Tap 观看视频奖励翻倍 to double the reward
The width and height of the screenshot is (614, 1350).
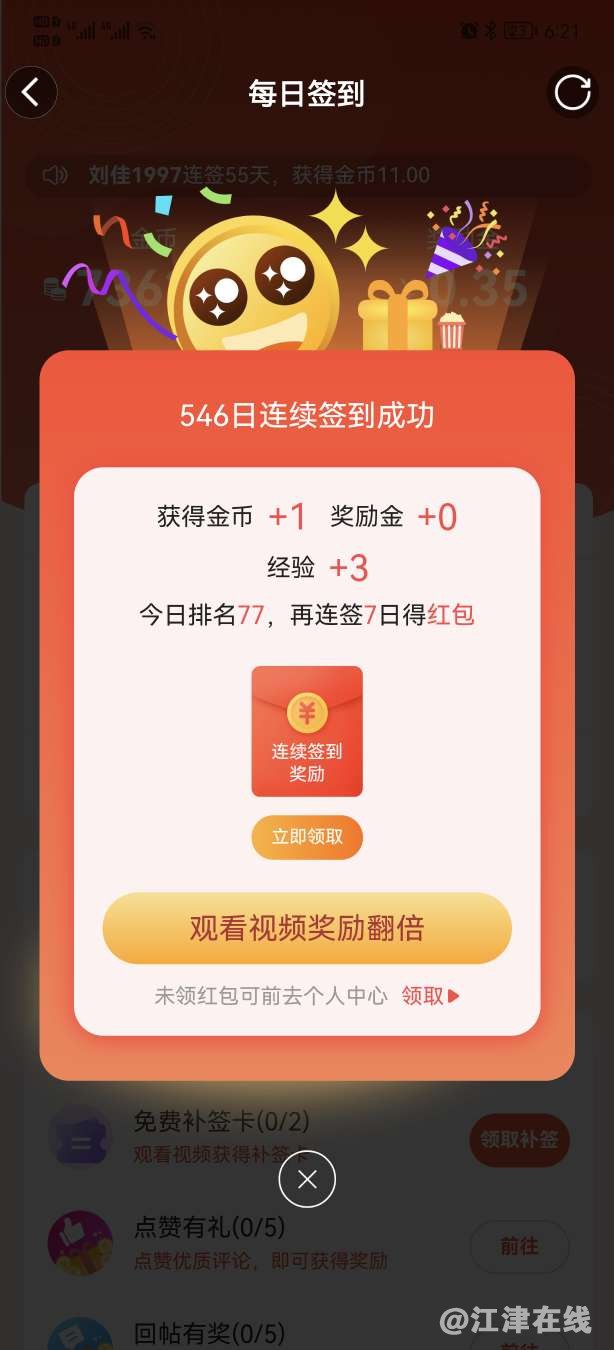tap(307, 928)
